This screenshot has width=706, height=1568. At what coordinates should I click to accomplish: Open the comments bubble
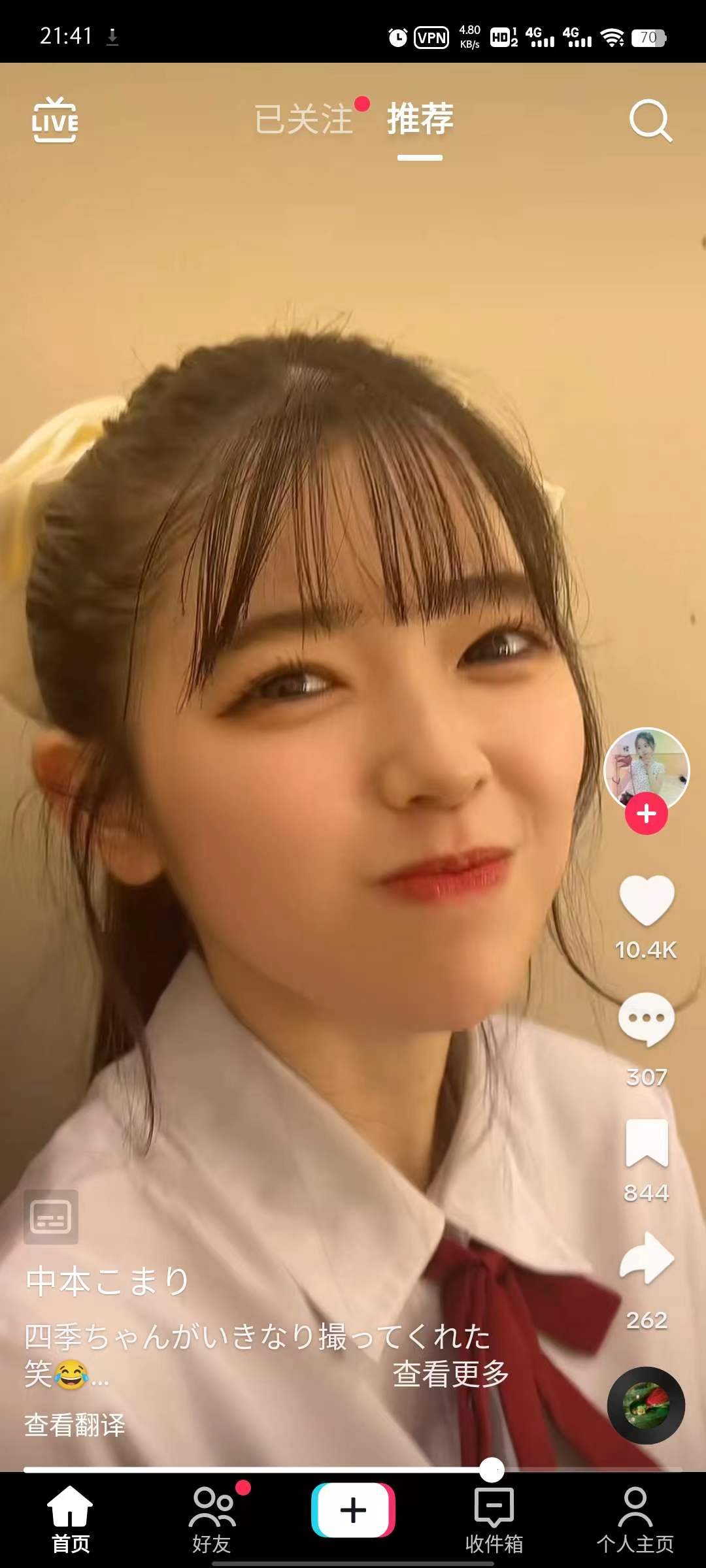coord(647,1019)
